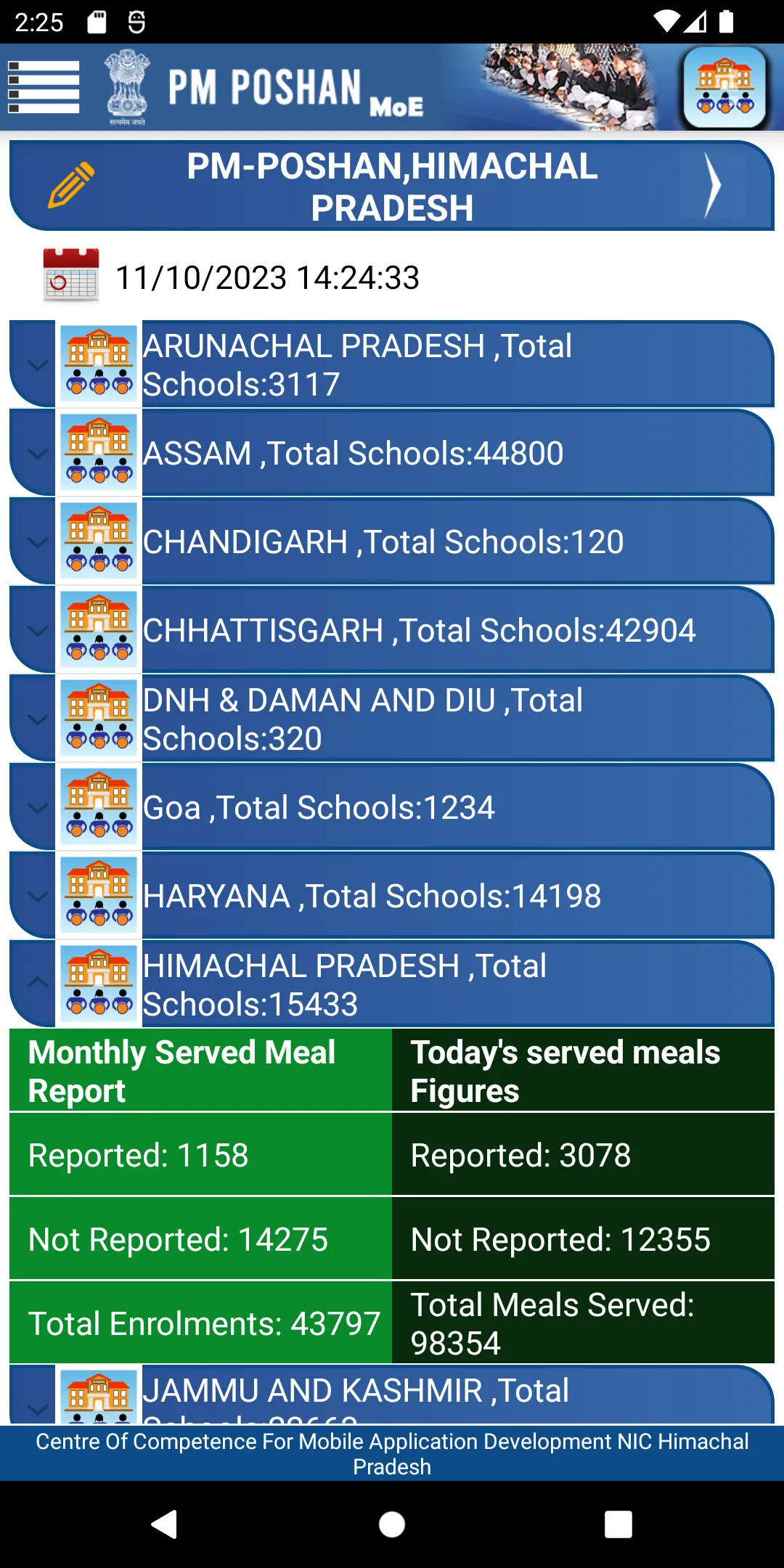
Task: Expand Chandigarh total schools row
Action: click(x=35, y=542)
